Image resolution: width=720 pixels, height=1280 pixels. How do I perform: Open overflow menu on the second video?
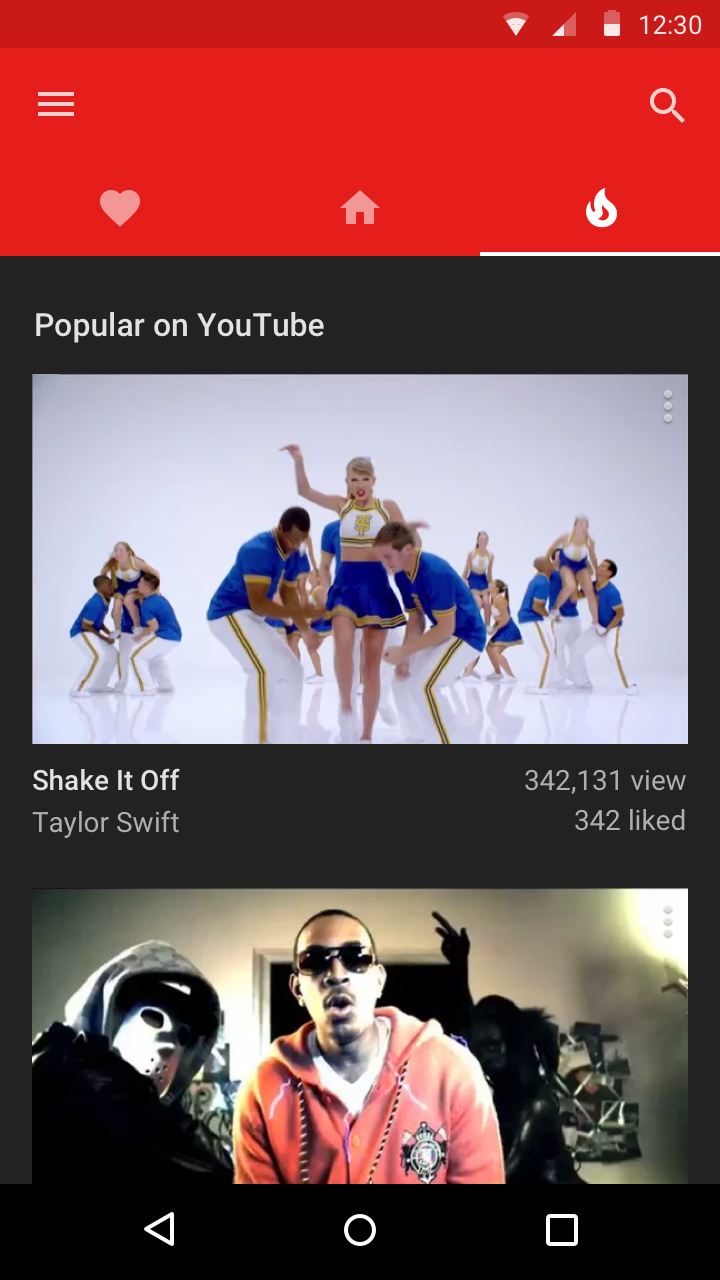tap(667, 921)
